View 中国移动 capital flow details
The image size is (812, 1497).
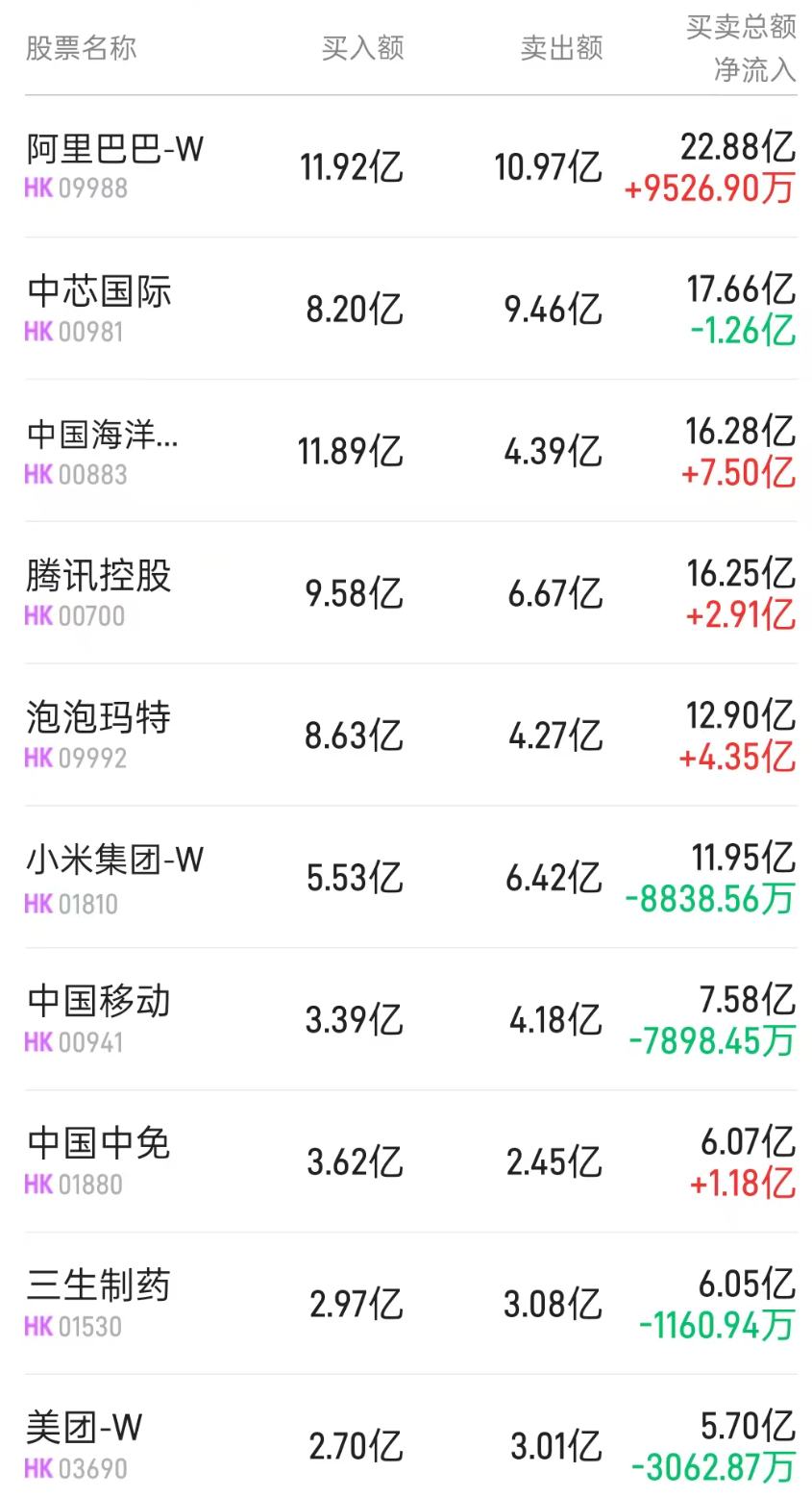coord(97,1004)
